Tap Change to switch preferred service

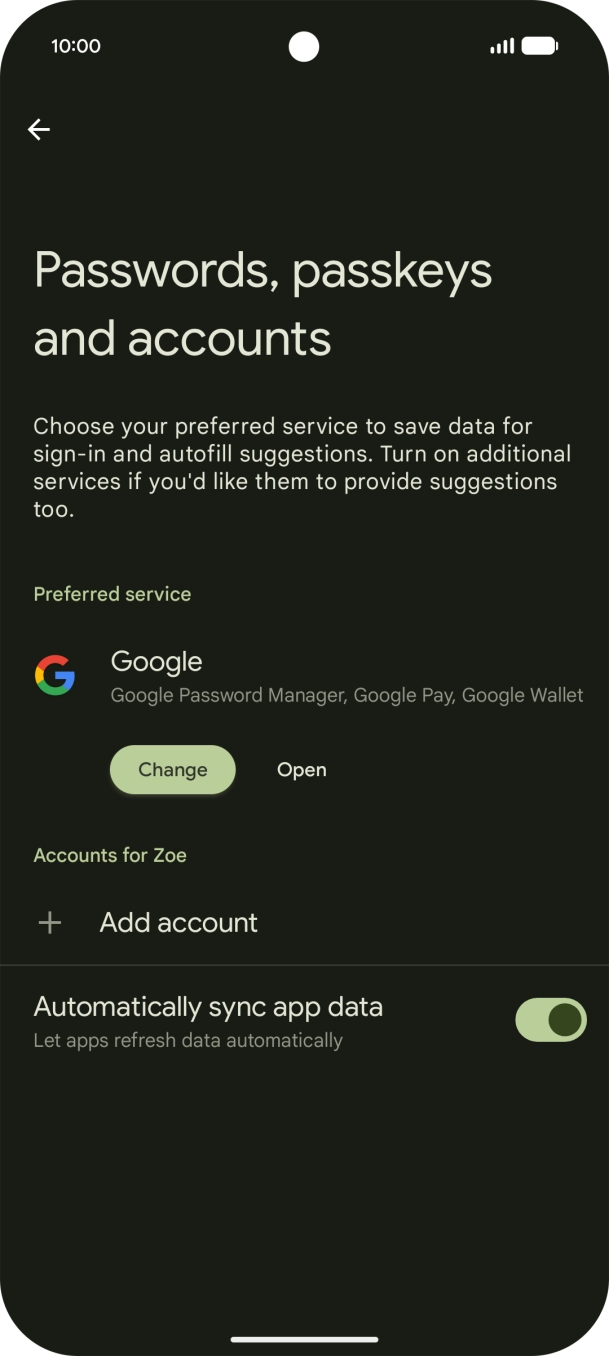(173, 770)
